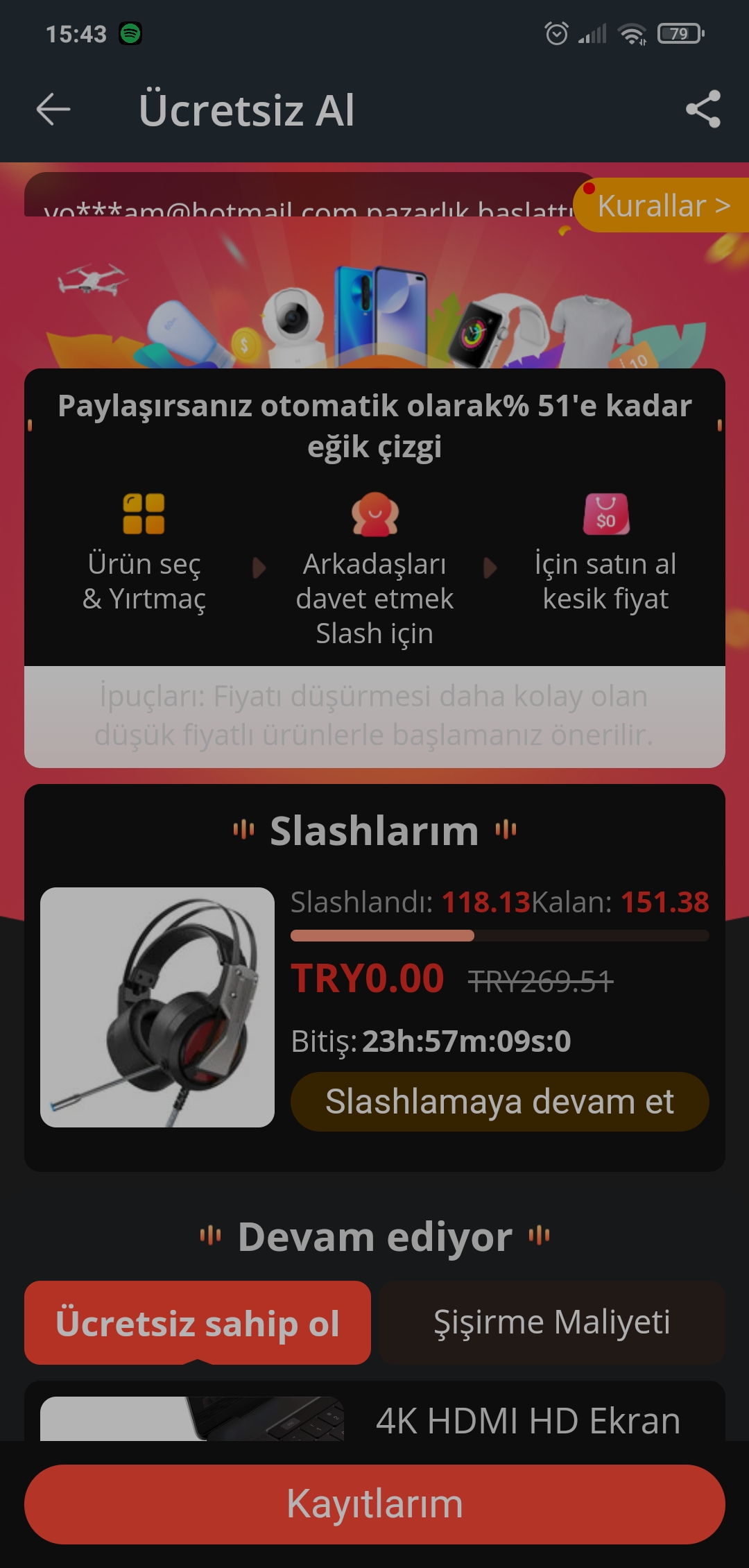The width and height of the screenshot is (749, 1568).
Task: Switch to the Ücretsiz sahip ol tab
Action: 198,1322
